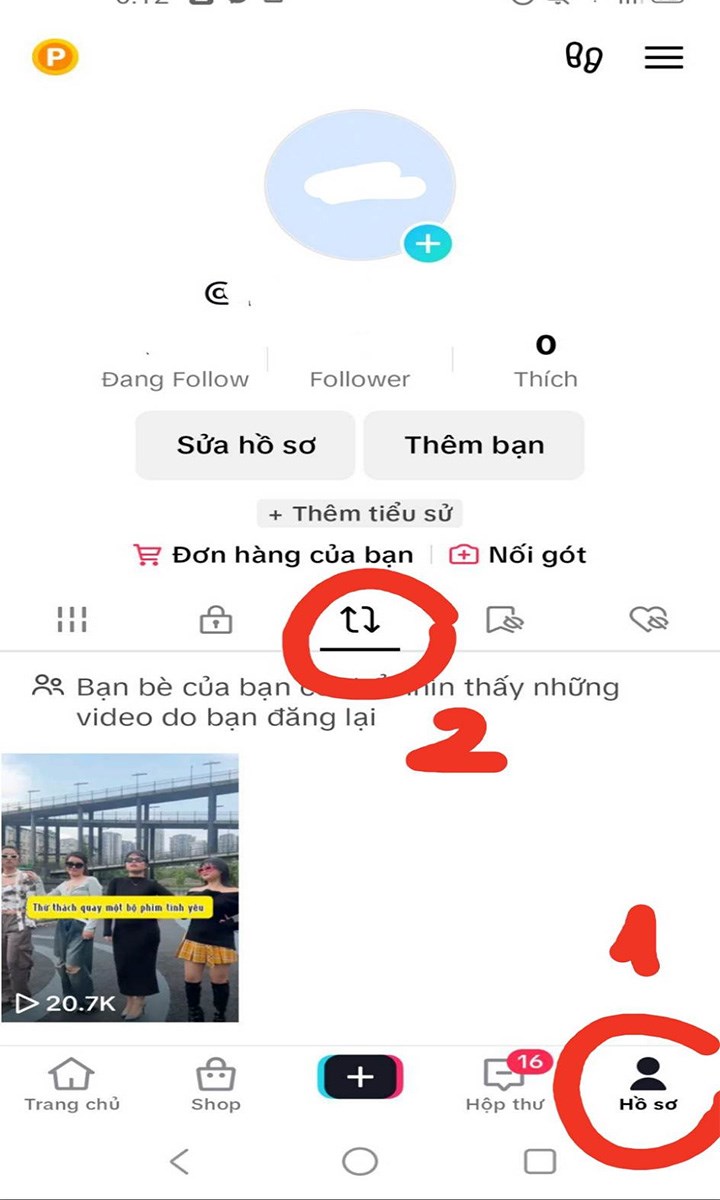Tap the create video plus button
The width and height of the screenshot is (720, 1200).
(360, 1076)
